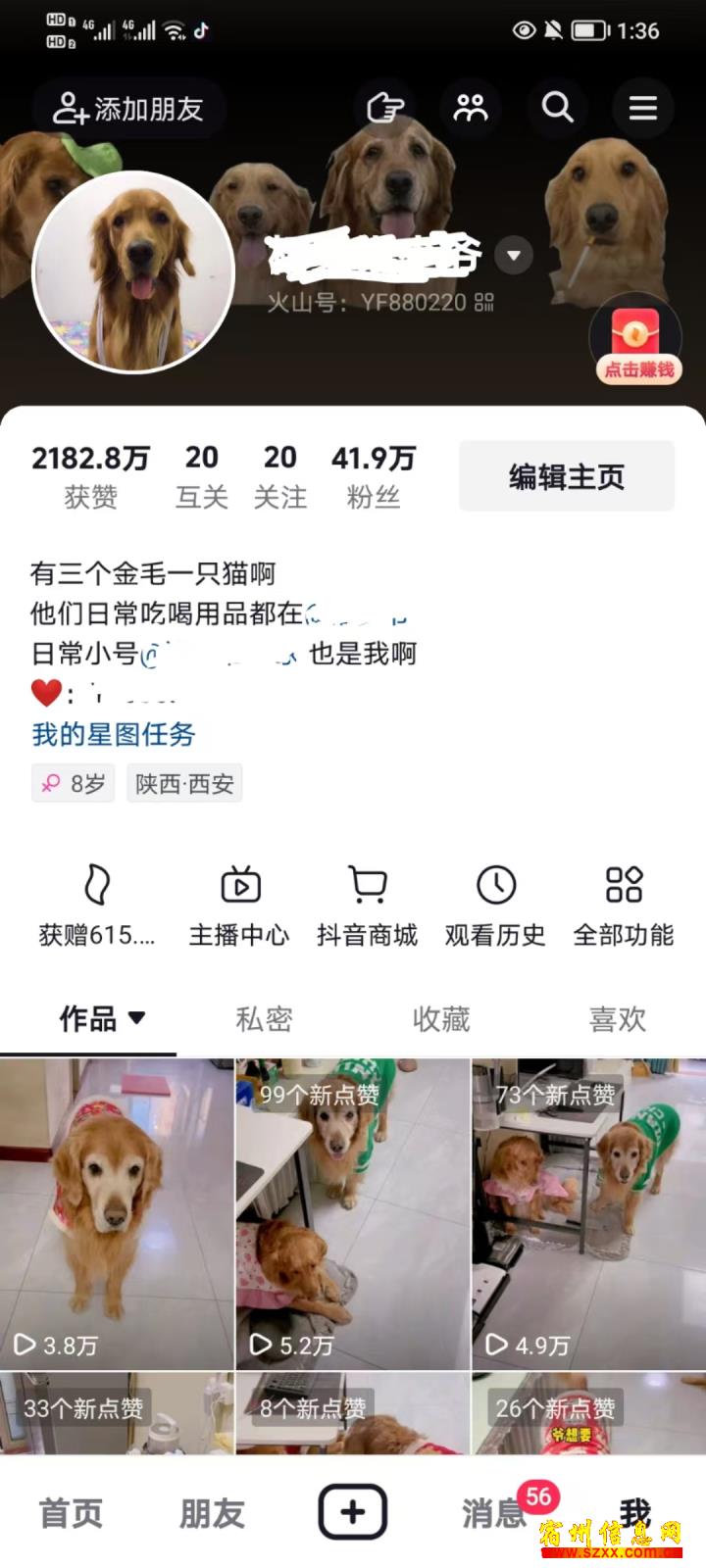Viewport: 706px width, 1568px height.
Task: Open 编辑主页 to edit the profile
Action: pyautogui.click(x=566, y=476)
